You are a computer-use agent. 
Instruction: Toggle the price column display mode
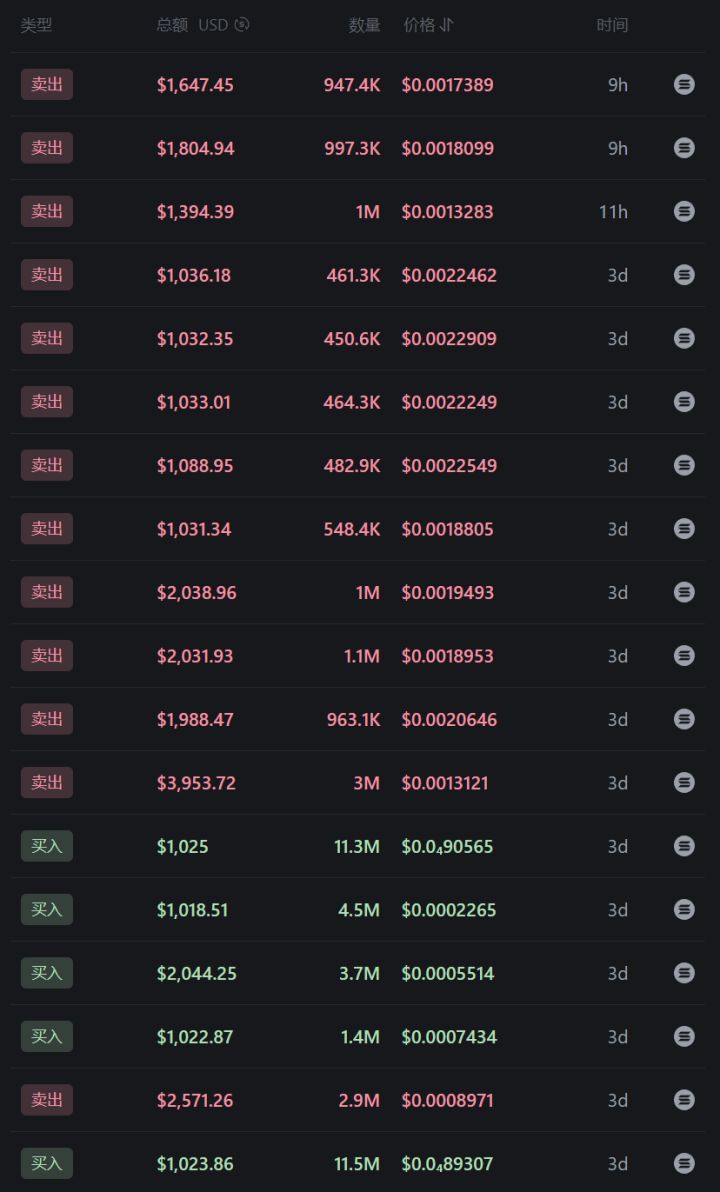[x=446, y=25]
